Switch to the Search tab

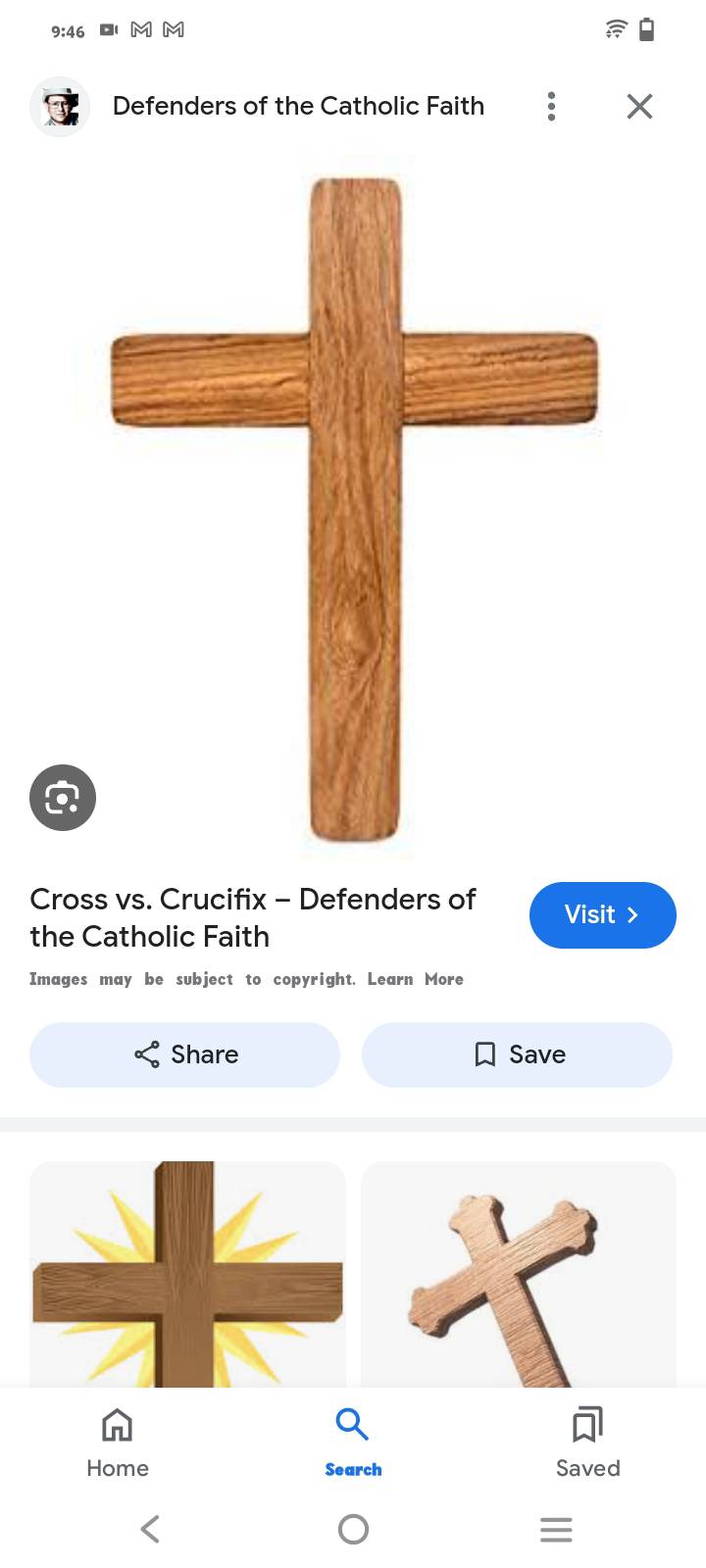(x=353, y=1443)
